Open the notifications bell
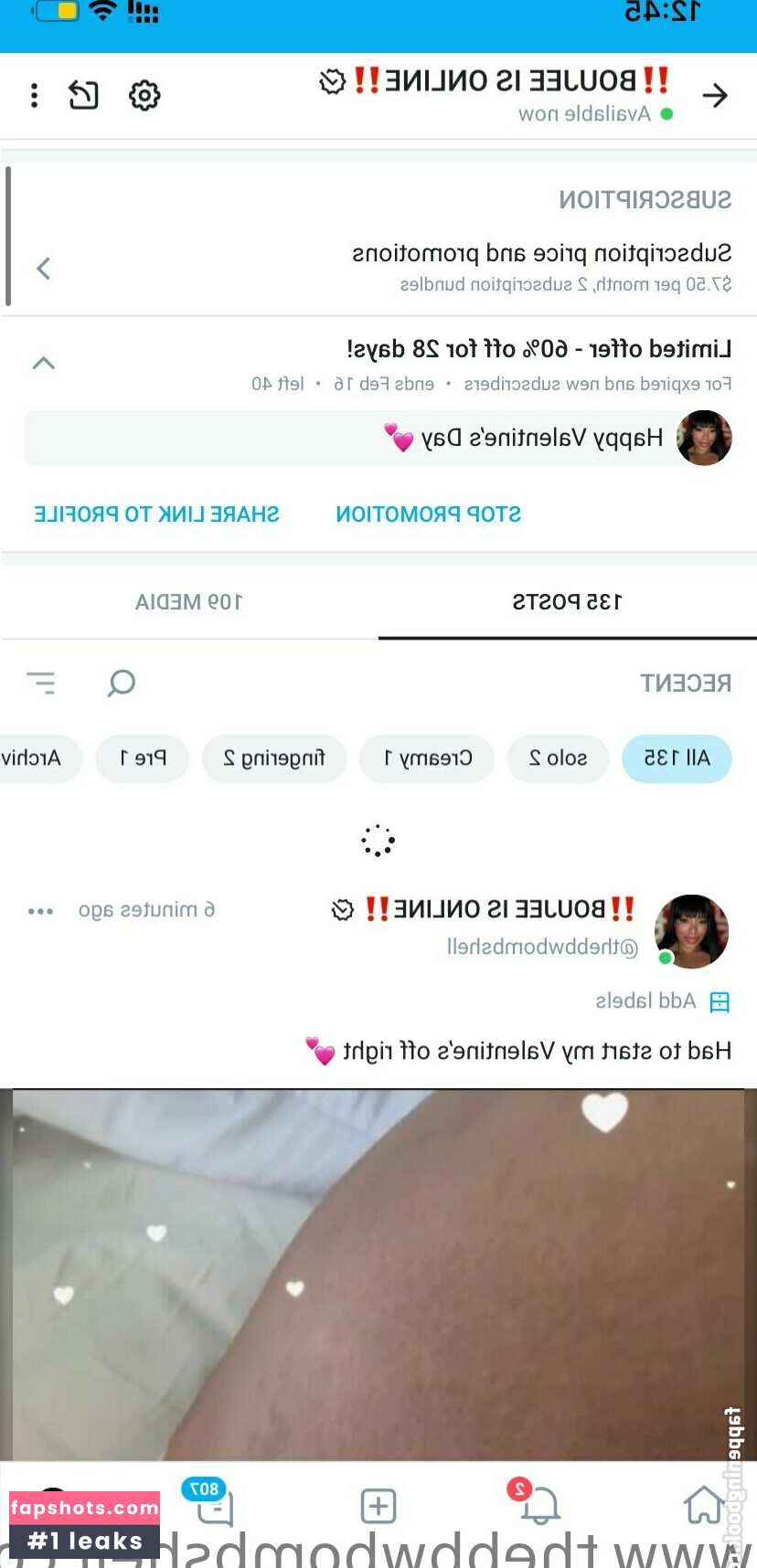Image resolution: width=757 pixels, height=1568 pixels. (x=539, y=1506)
